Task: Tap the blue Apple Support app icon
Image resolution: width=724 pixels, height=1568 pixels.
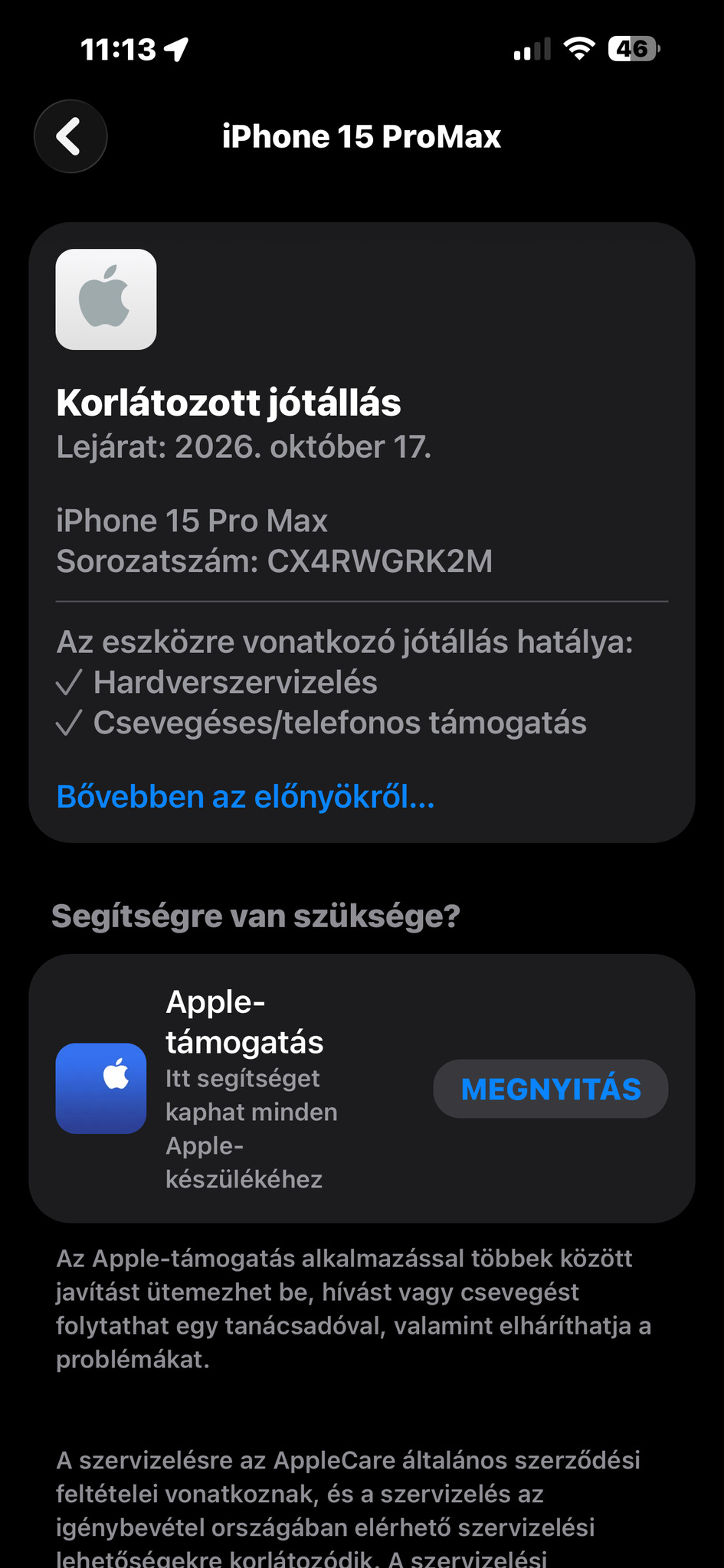Action: click(x=101, y=1088)
